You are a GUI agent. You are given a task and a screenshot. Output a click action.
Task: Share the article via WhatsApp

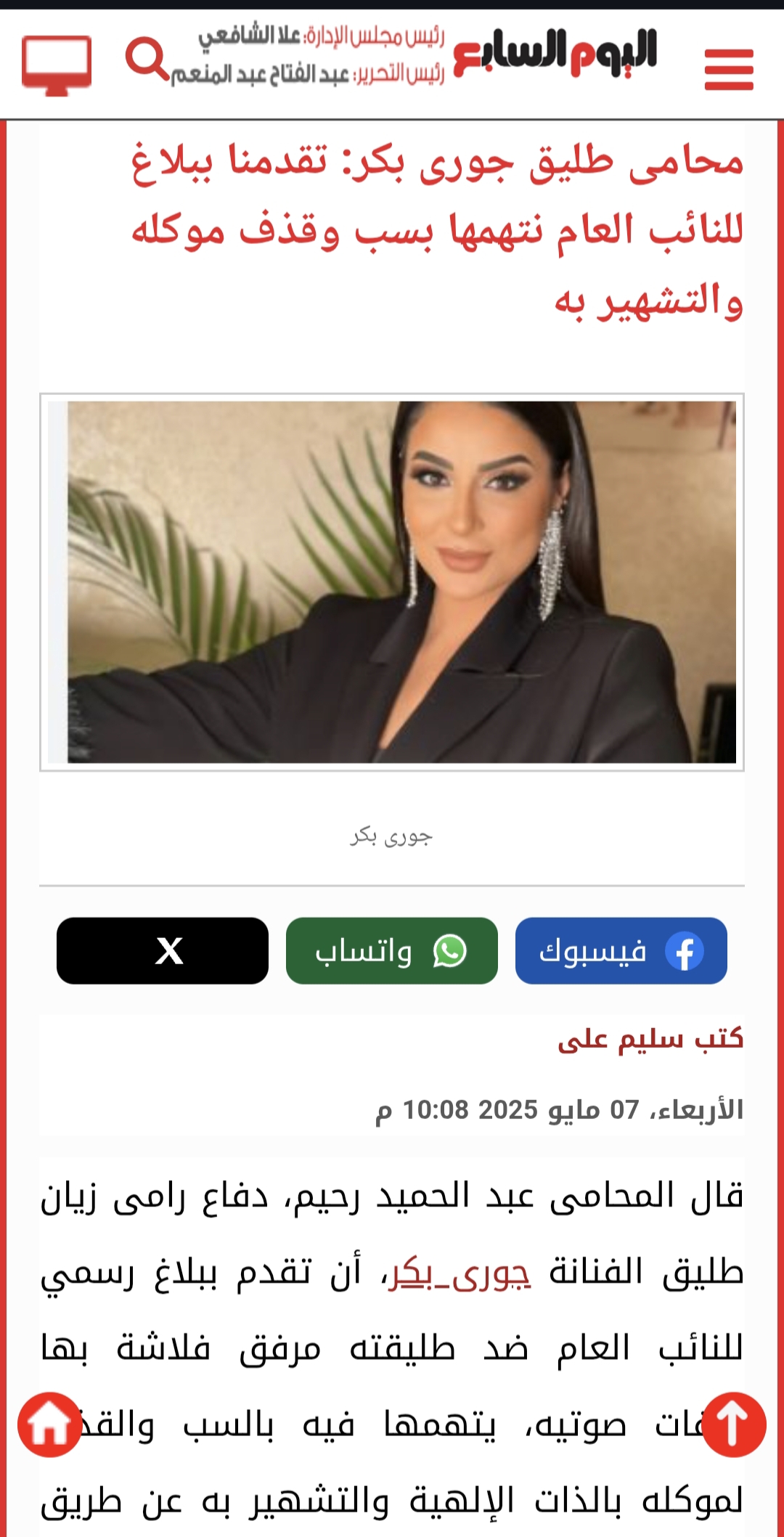pos(391,950)
